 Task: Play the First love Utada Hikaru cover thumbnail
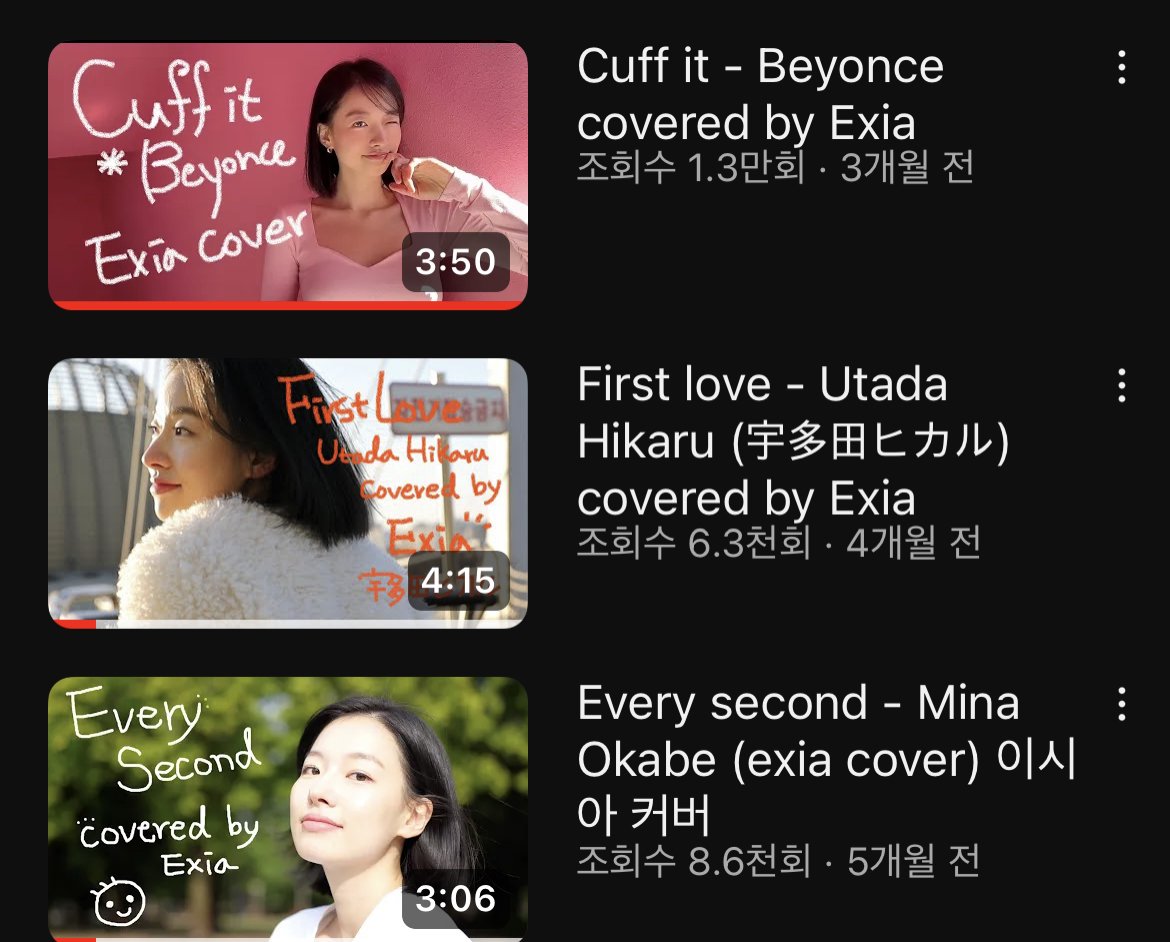288,493
